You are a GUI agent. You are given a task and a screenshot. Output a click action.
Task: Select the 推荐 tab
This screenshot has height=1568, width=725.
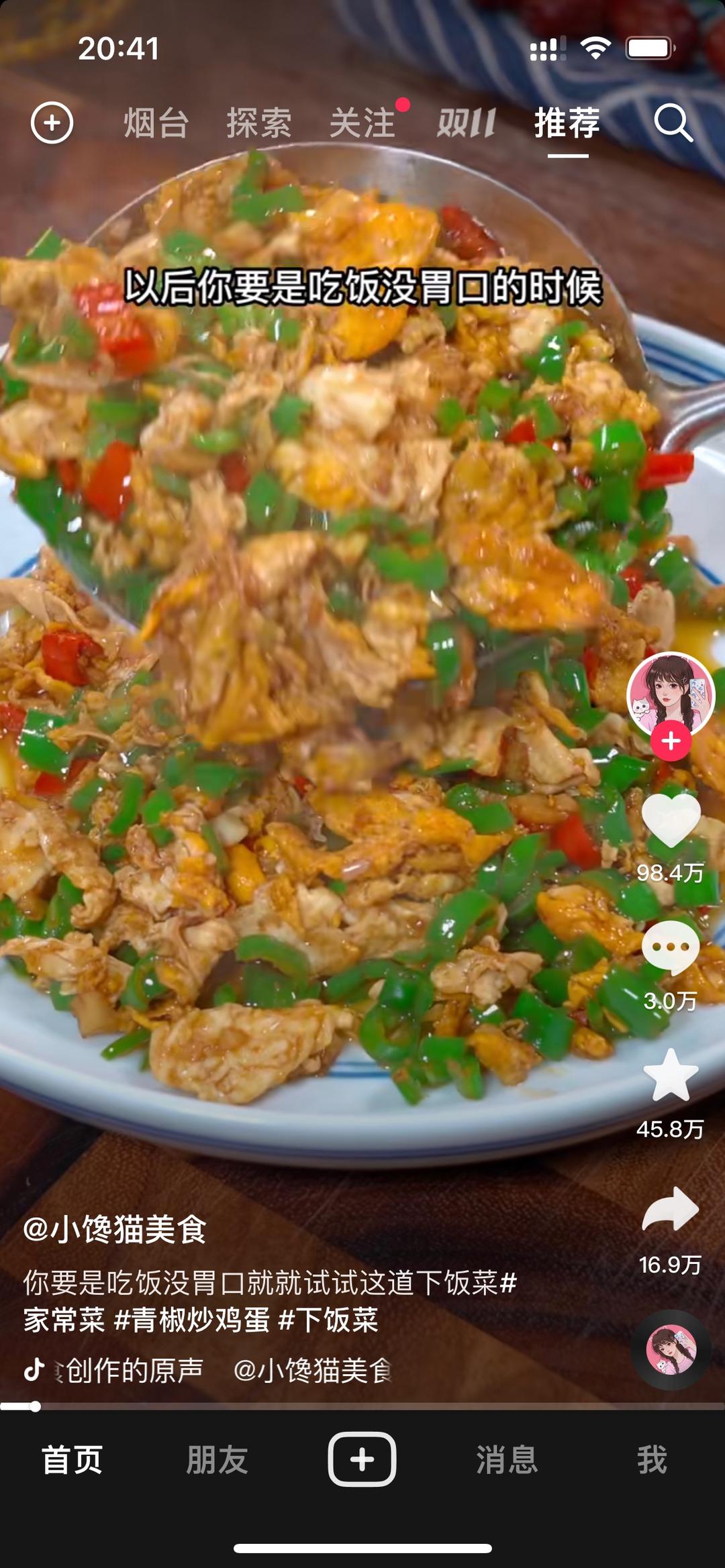coord(567,123)
